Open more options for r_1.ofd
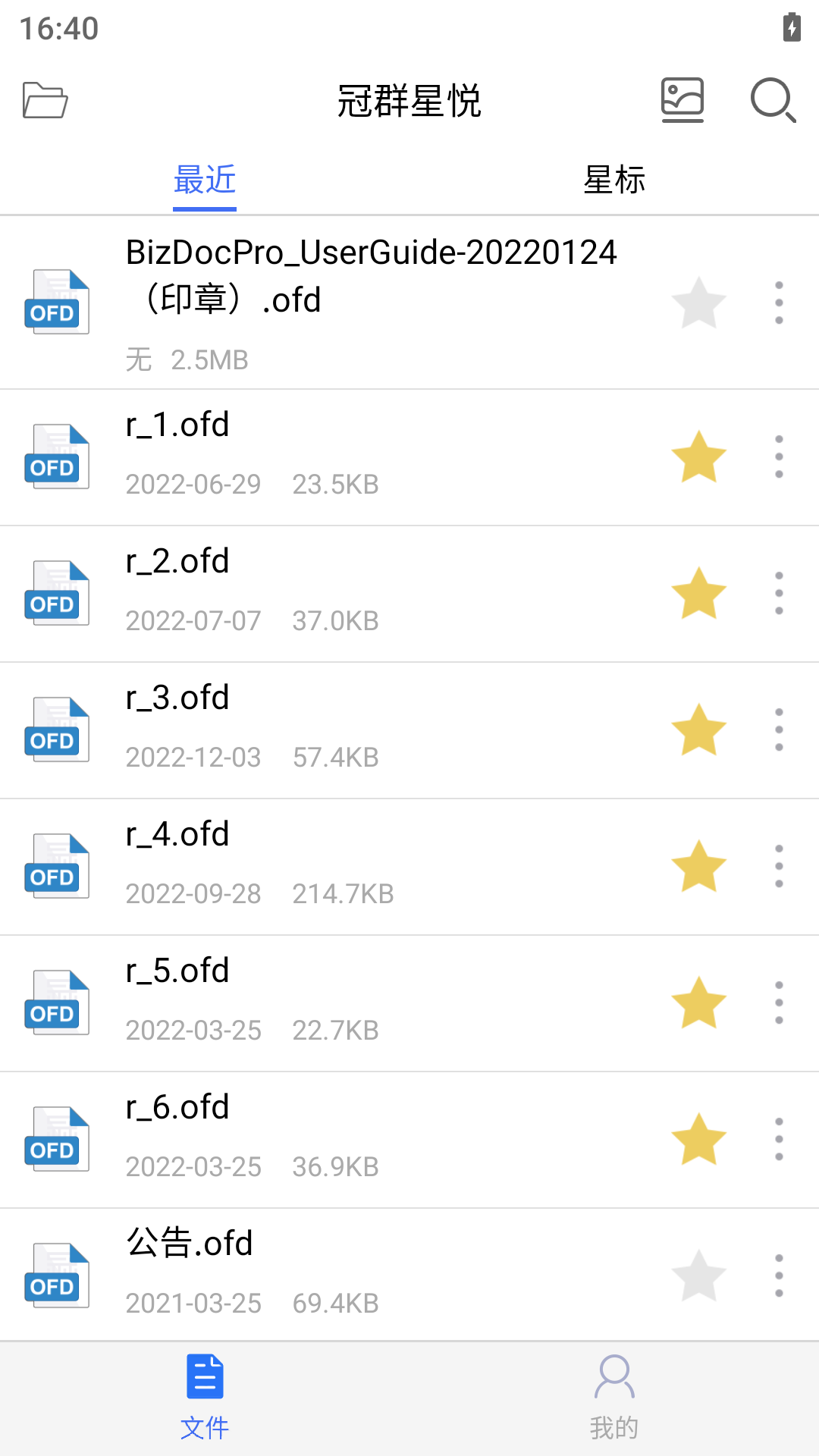The width and height of the screenshot is (819, 1456). click(779, 457)
